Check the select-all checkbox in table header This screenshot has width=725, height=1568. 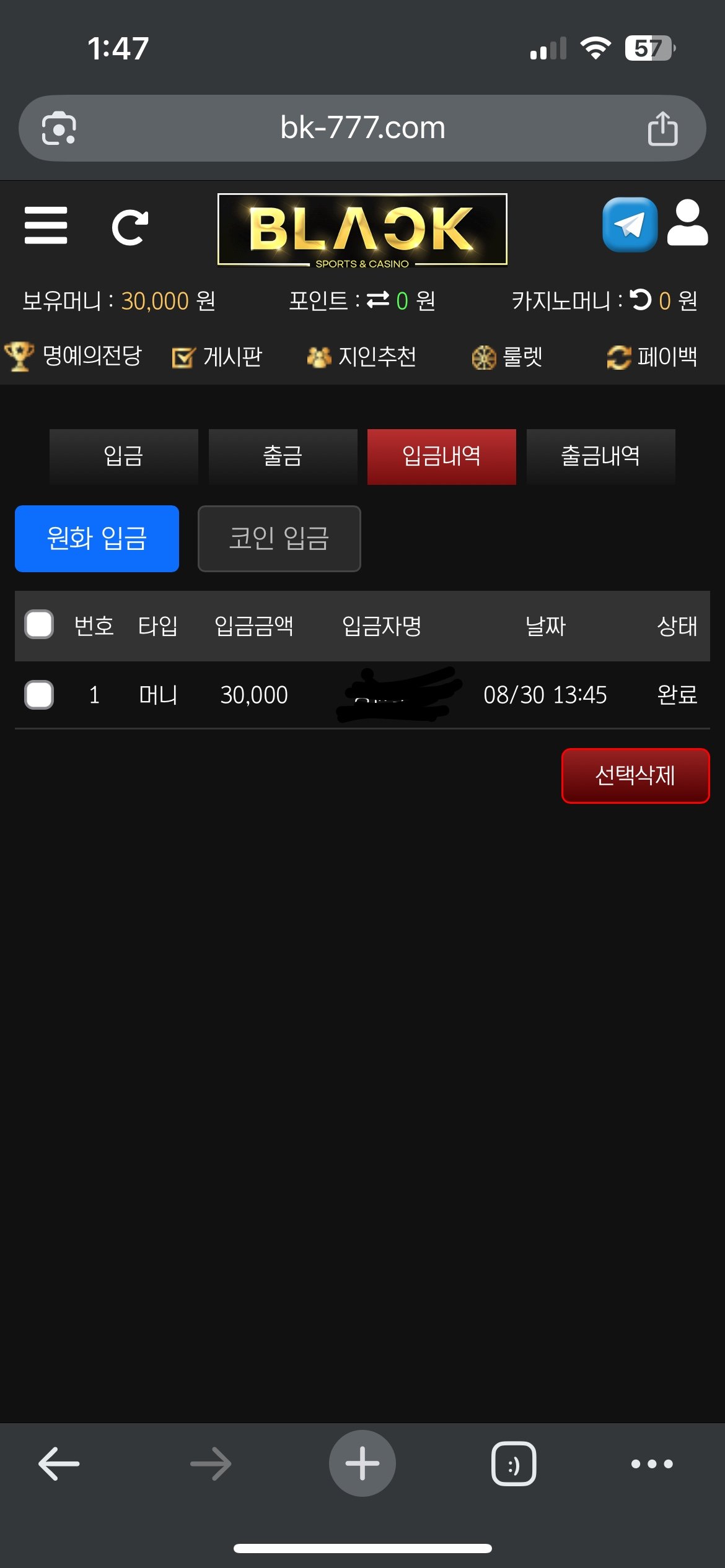tap(39, 624)
